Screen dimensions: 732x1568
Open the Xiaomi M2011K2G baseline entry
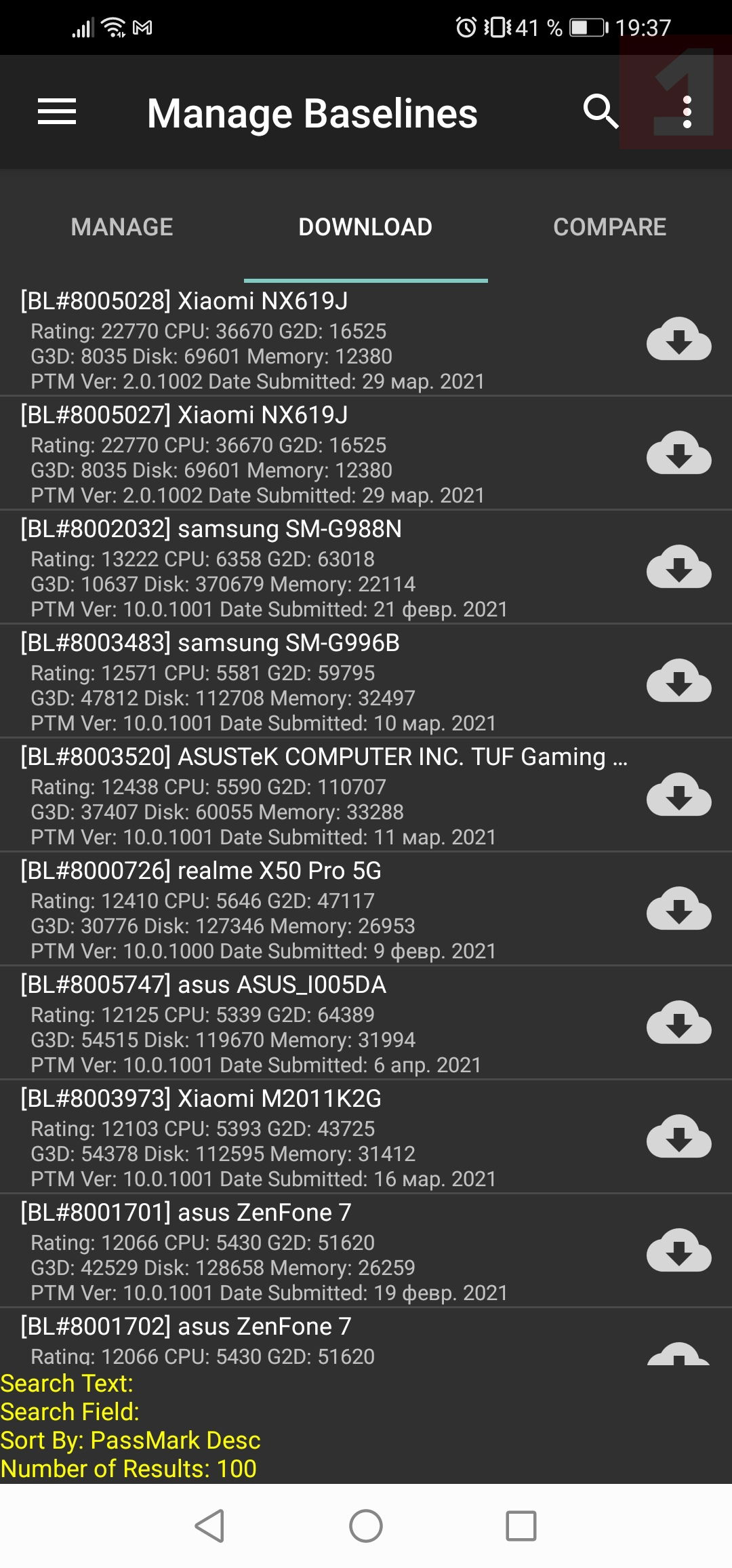pyautogui.click(x=271, y=1137)
